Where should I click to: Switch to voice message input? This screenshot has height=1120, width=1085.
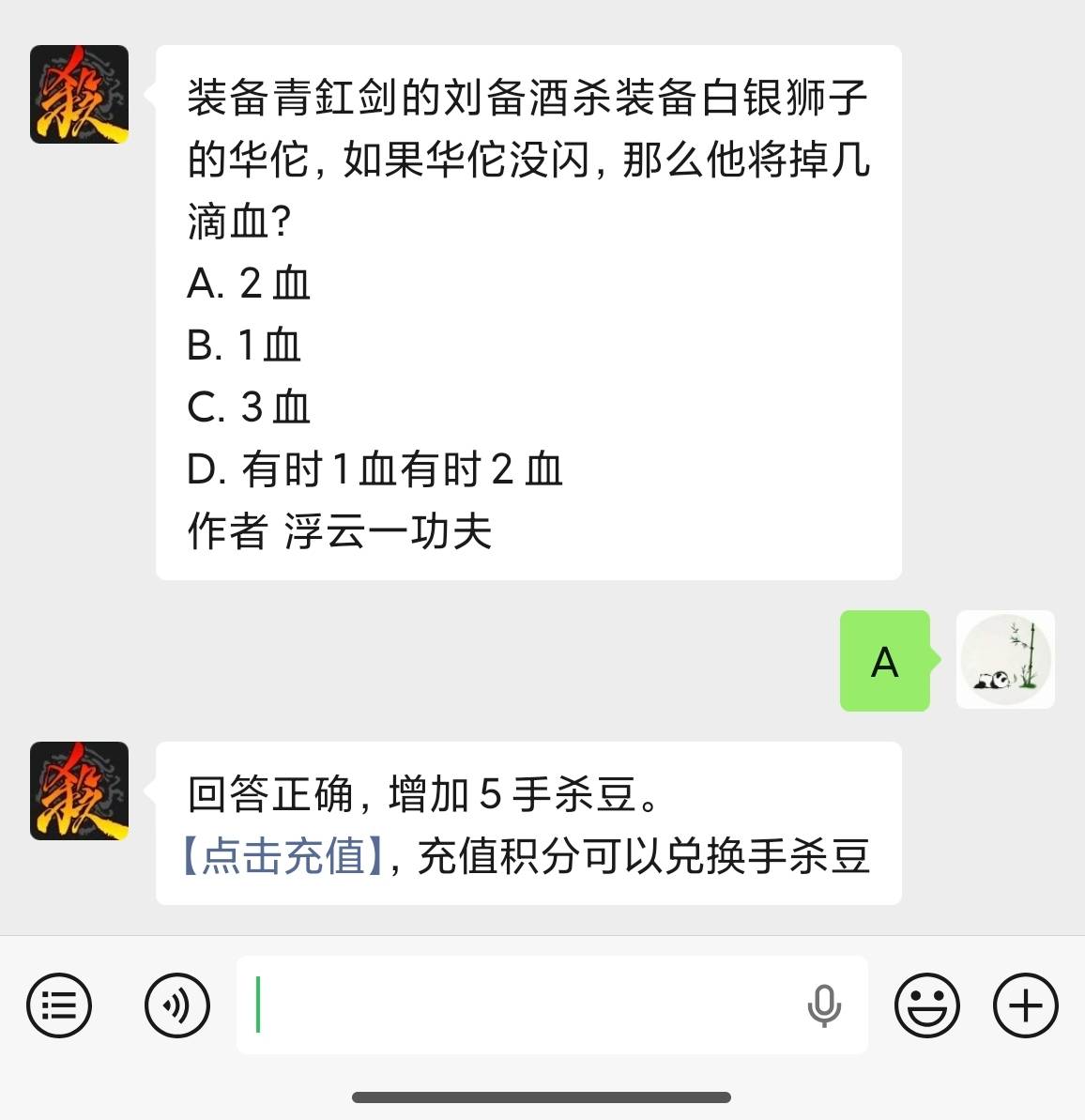[176, 1005]
